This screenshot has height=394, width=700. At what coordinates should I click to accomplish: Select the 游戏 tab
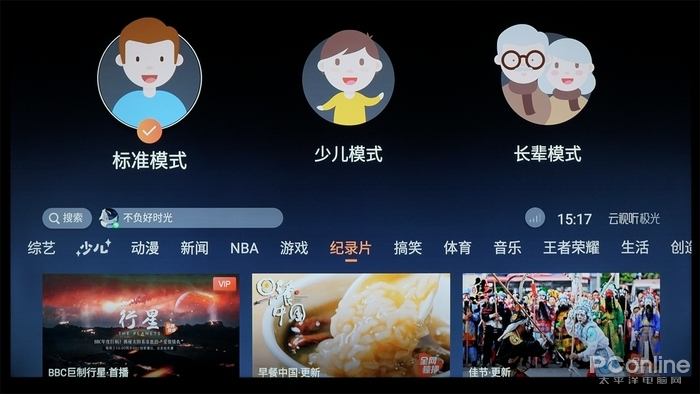(x=294, y=248)
